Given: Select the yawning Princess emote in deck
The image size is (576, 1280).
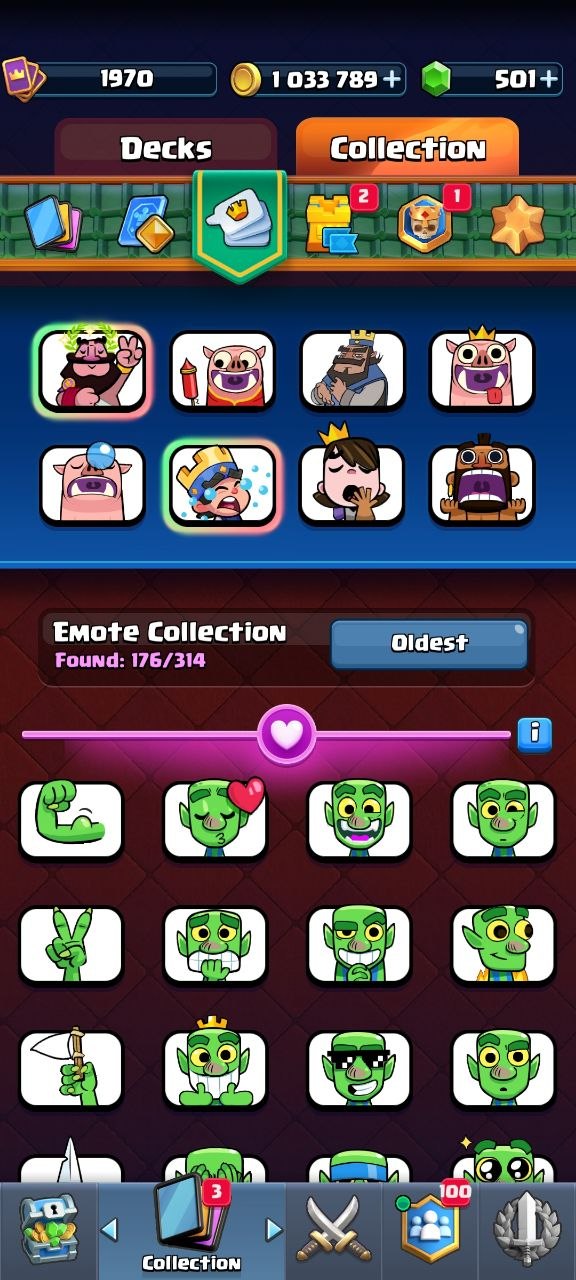Looking at the screenshot, I should [352, 484].
